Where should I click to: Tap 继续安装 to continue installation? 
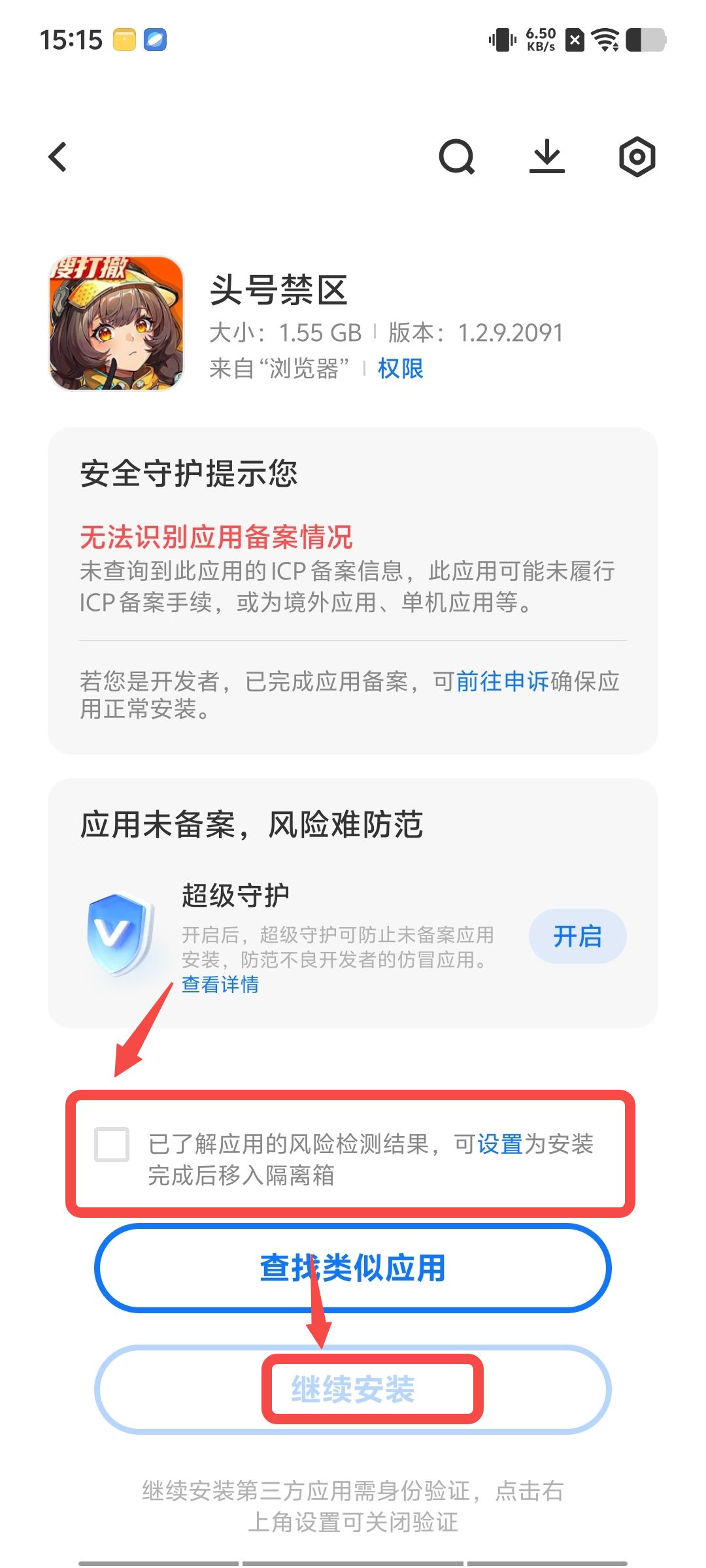point(353,1390)
